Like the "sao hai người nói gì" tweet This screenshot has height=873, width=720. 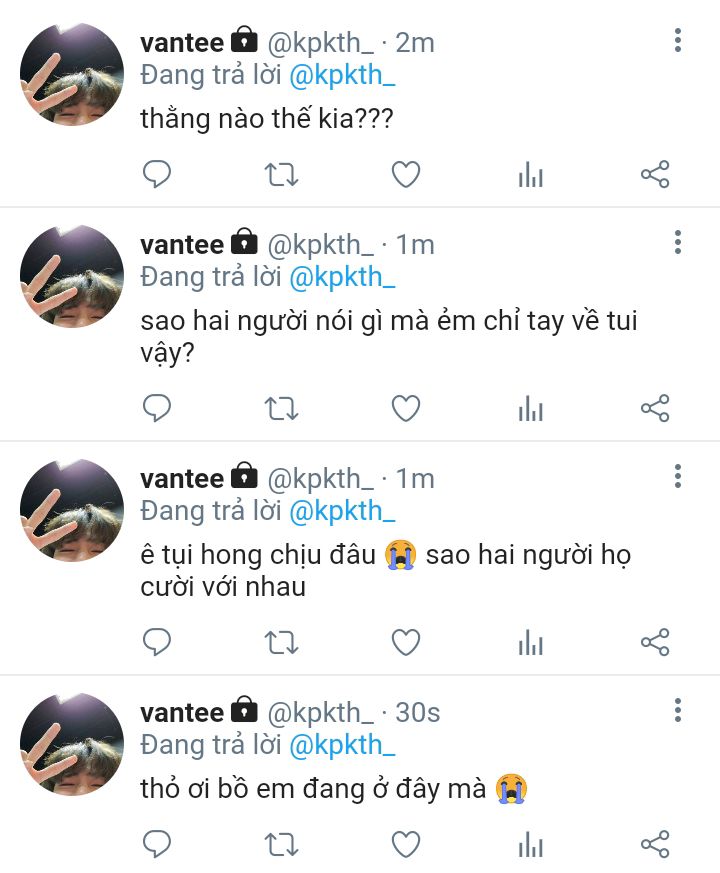[x=405, y=408]
